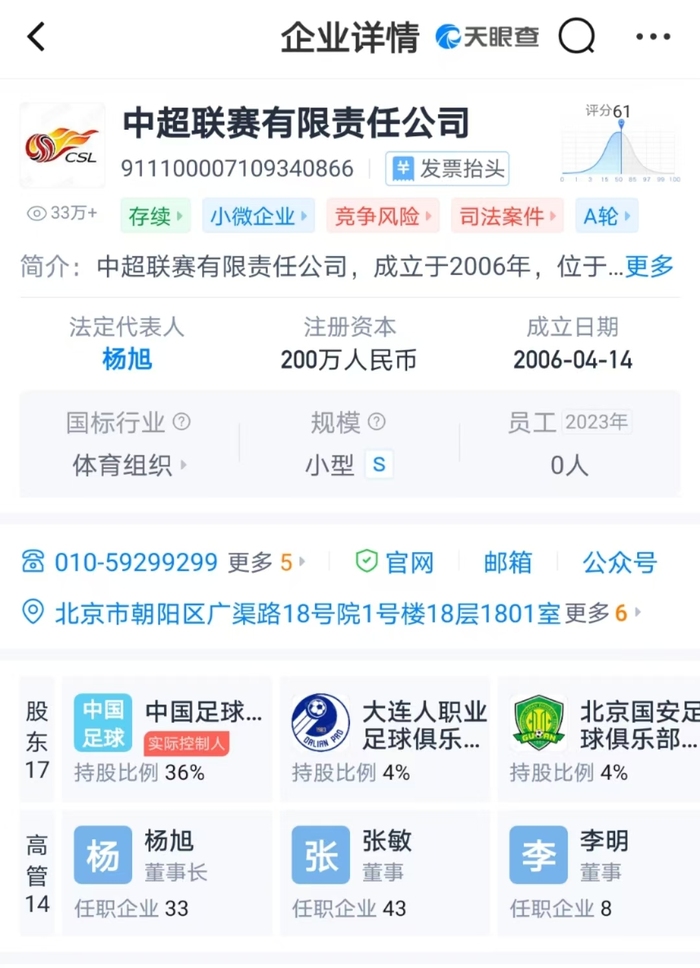Image resolution: width=700 pixels, height=968 pixels.
Task: Open the search icon in the top bar
Action: pos(576,38)
